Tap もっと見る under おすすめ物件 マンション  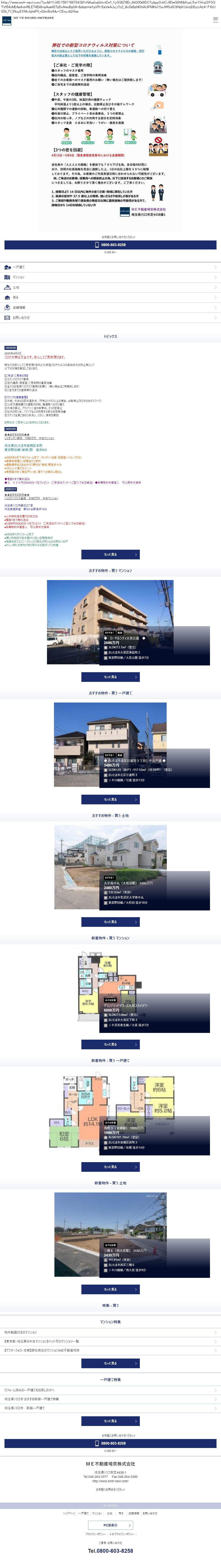click(110, 677)
